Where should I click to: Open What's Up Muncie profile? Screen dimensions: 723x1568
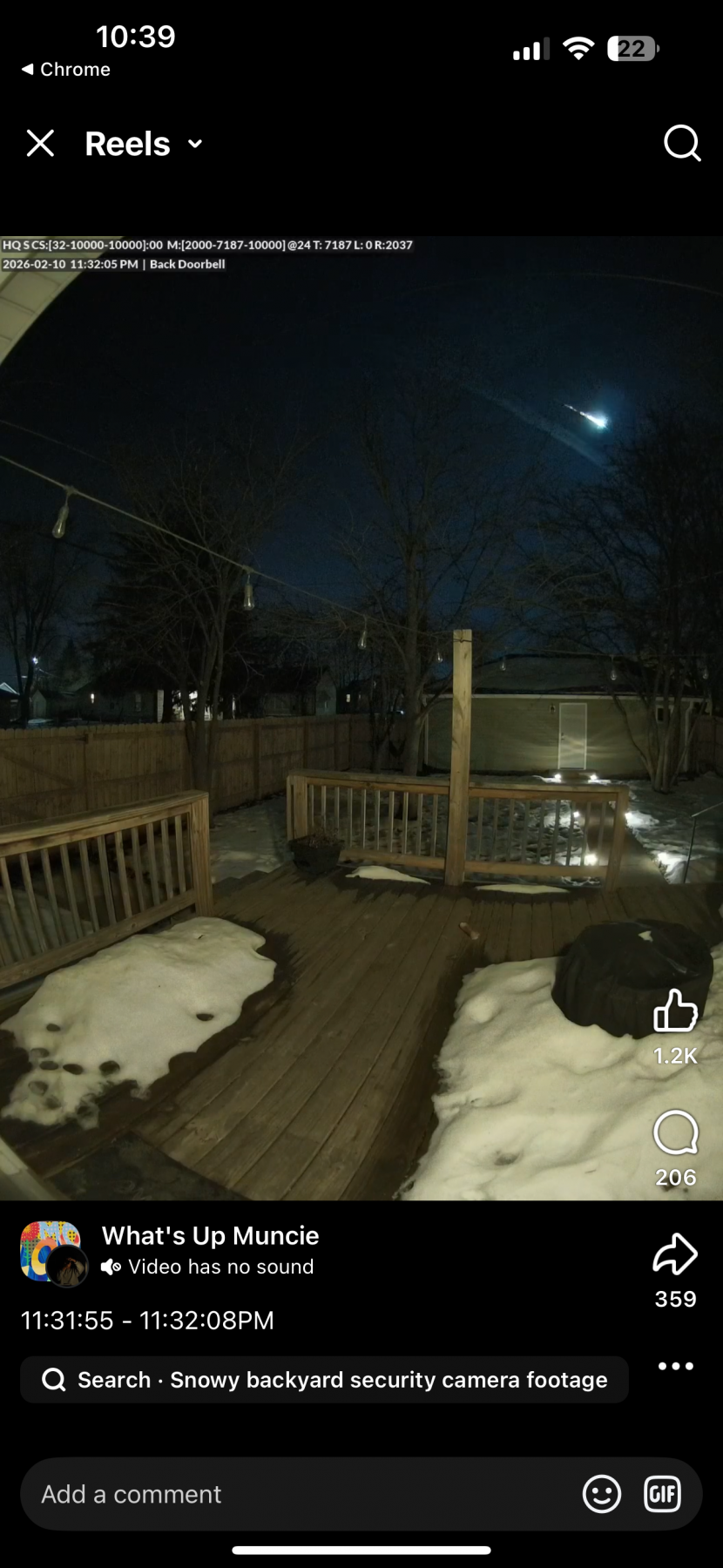coord(210,1235)
